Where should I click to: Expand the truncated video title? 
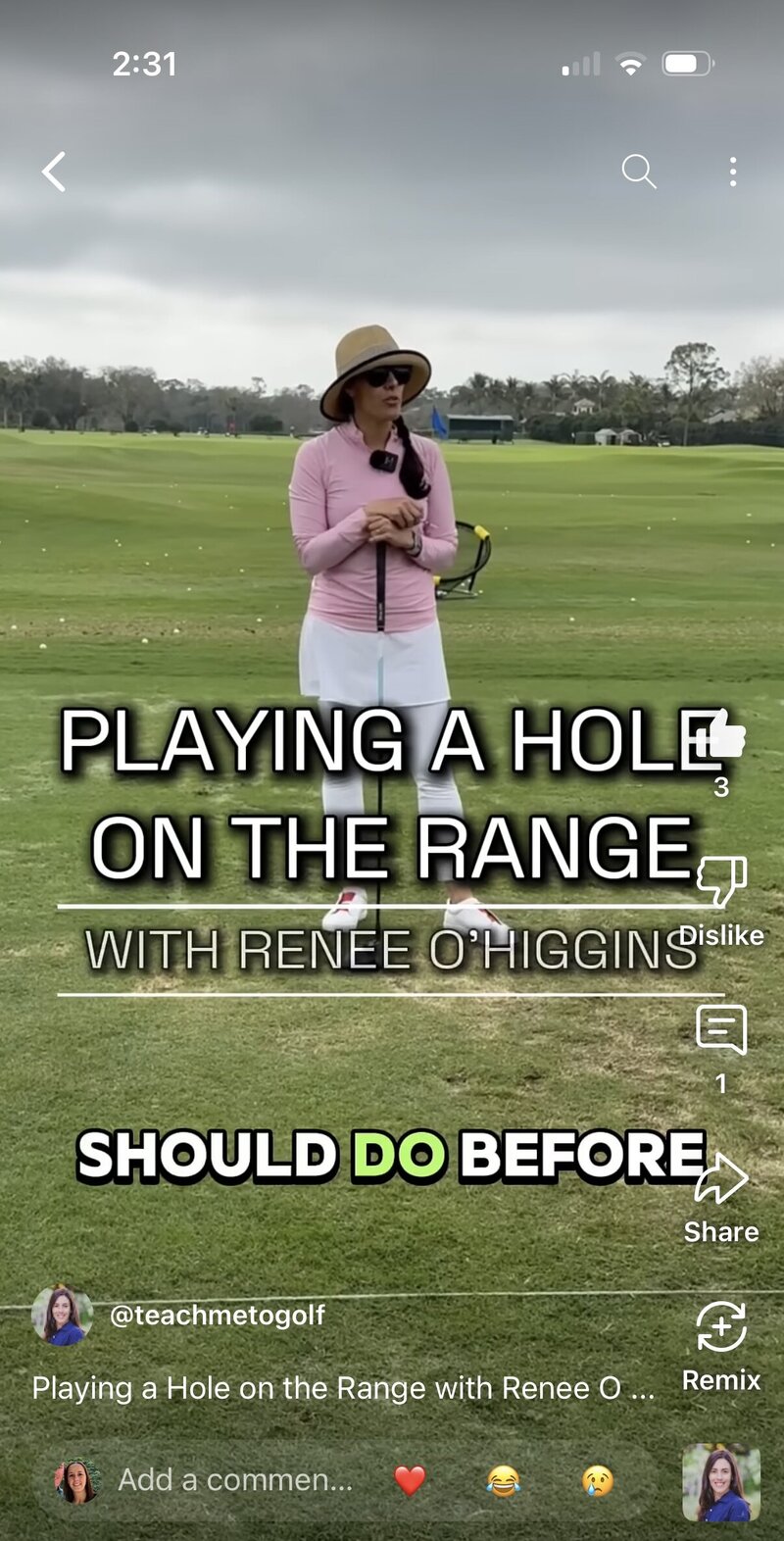(x=343, y=1388)
